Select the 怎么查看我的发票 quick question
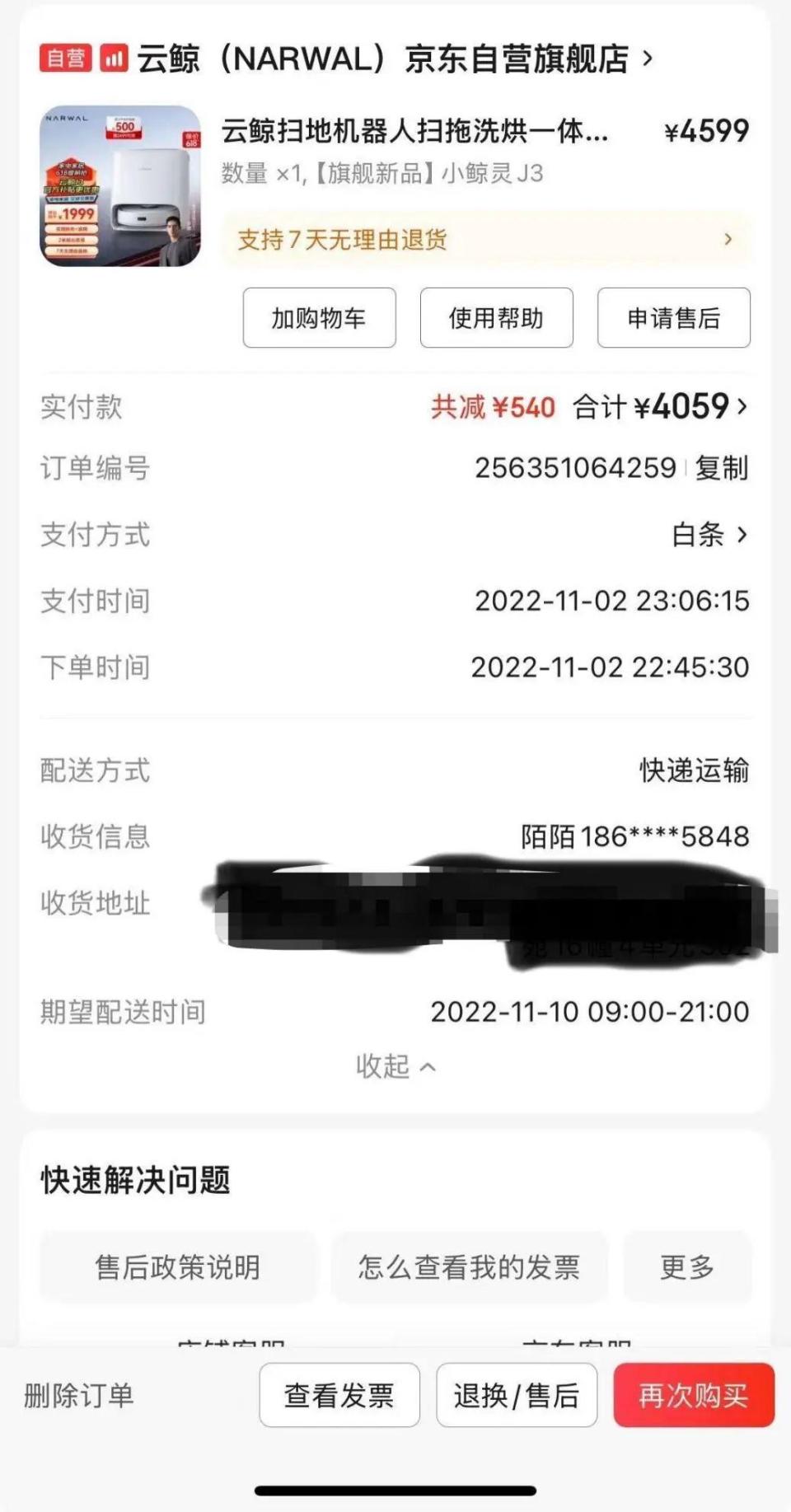Screen dimensions: 791x1512 [469, 1266]
